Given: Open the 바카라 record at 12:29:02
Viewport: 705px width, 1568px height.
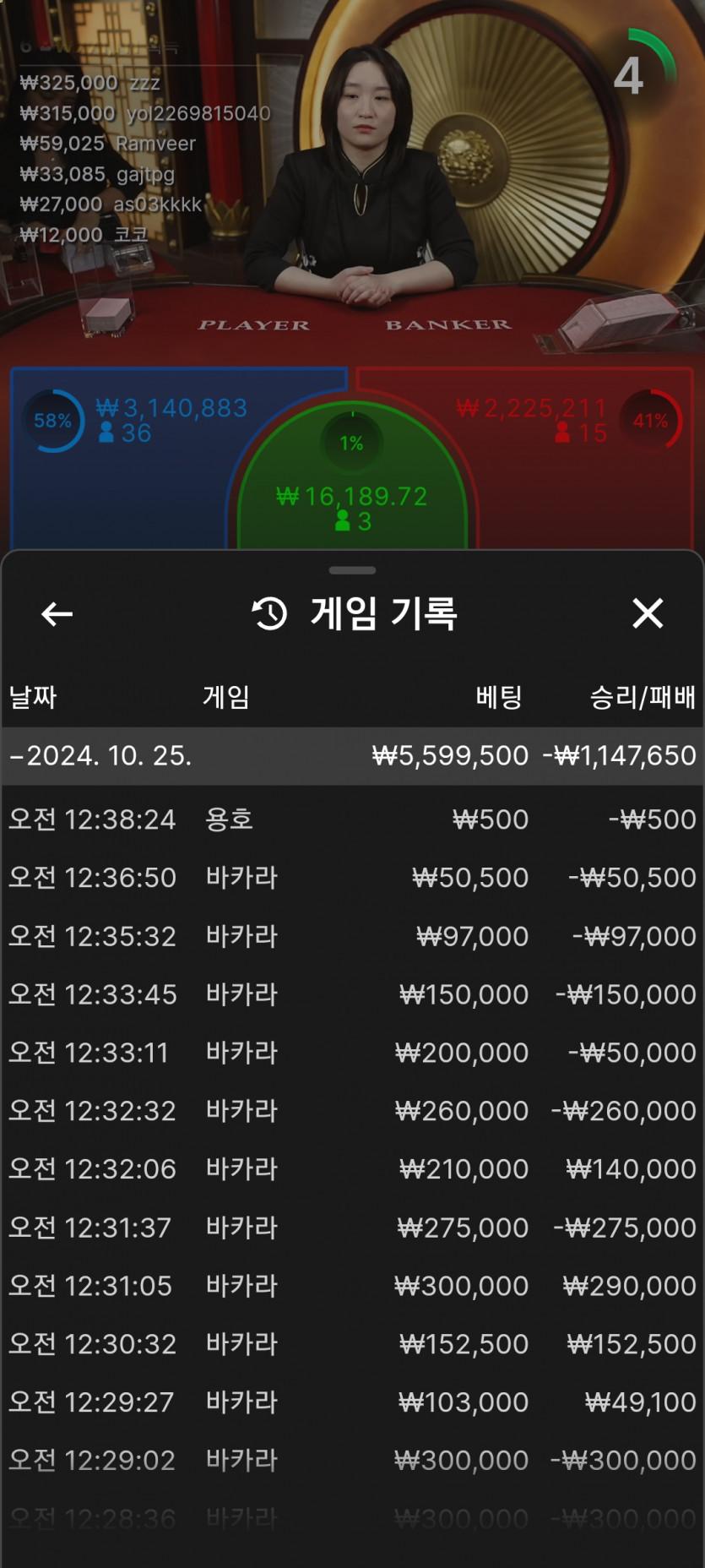Looking at the screenshot, I should point(352,1461).
